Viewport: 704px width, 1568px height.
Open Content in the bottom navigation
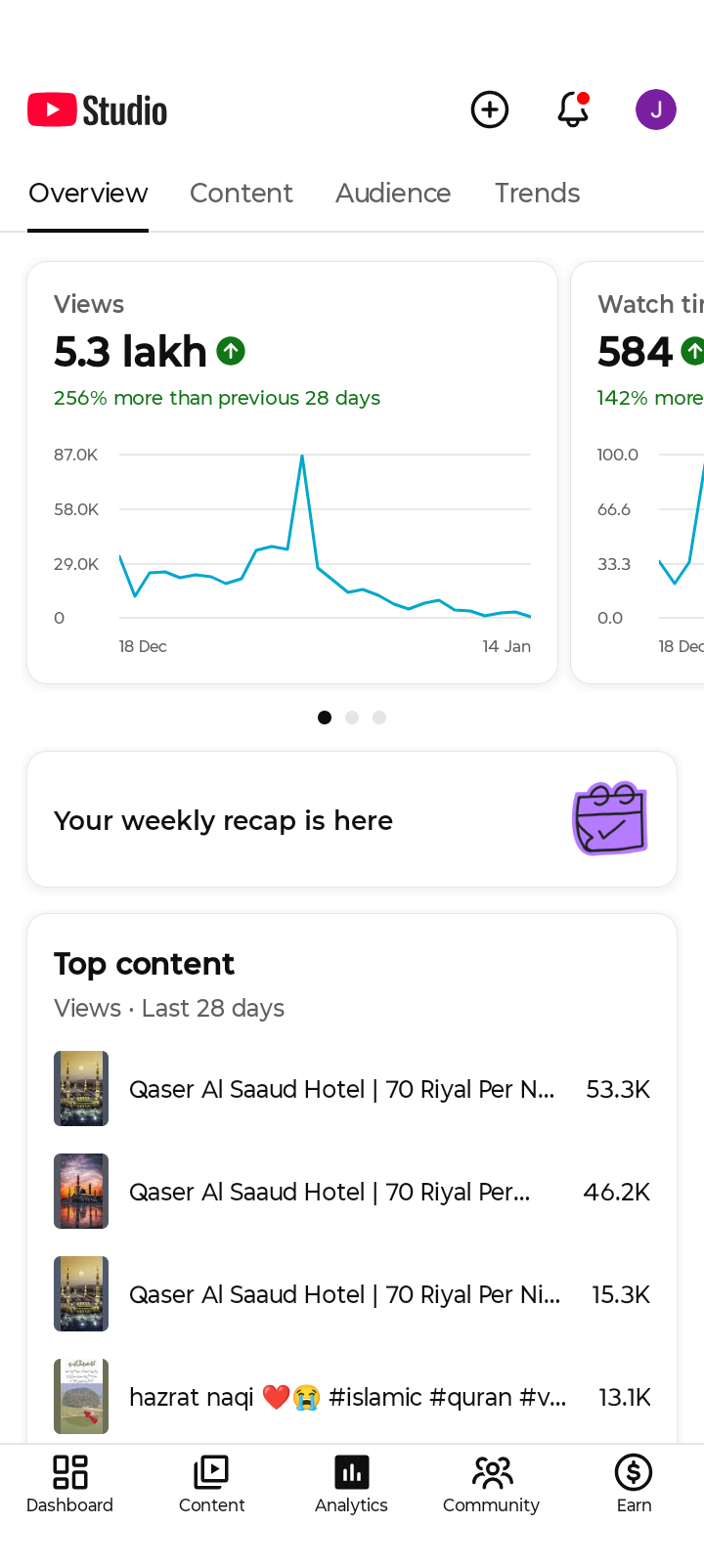pos(211,1484)
